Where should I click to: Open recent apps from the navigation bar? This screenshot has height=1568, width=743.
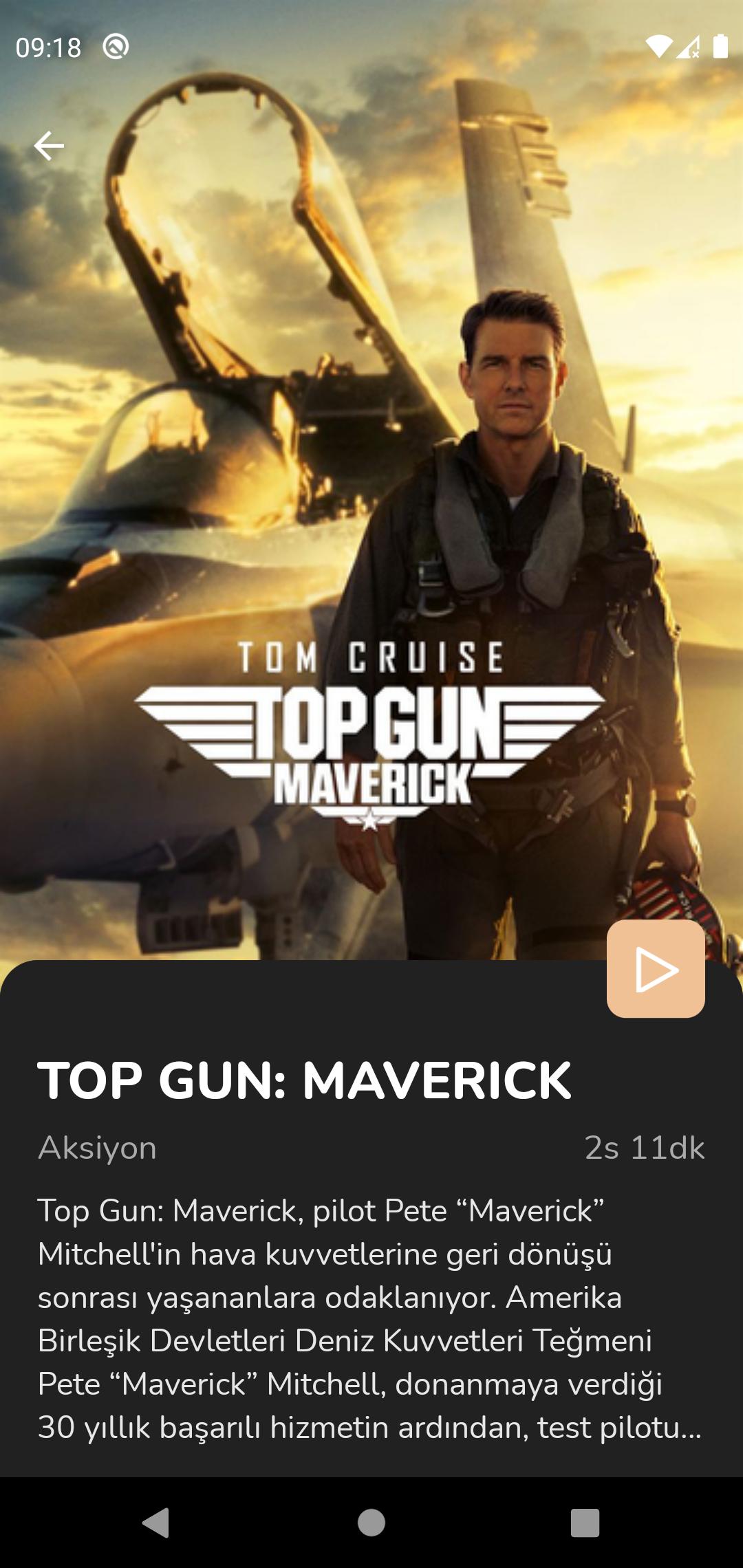(x=585, y=1522)
